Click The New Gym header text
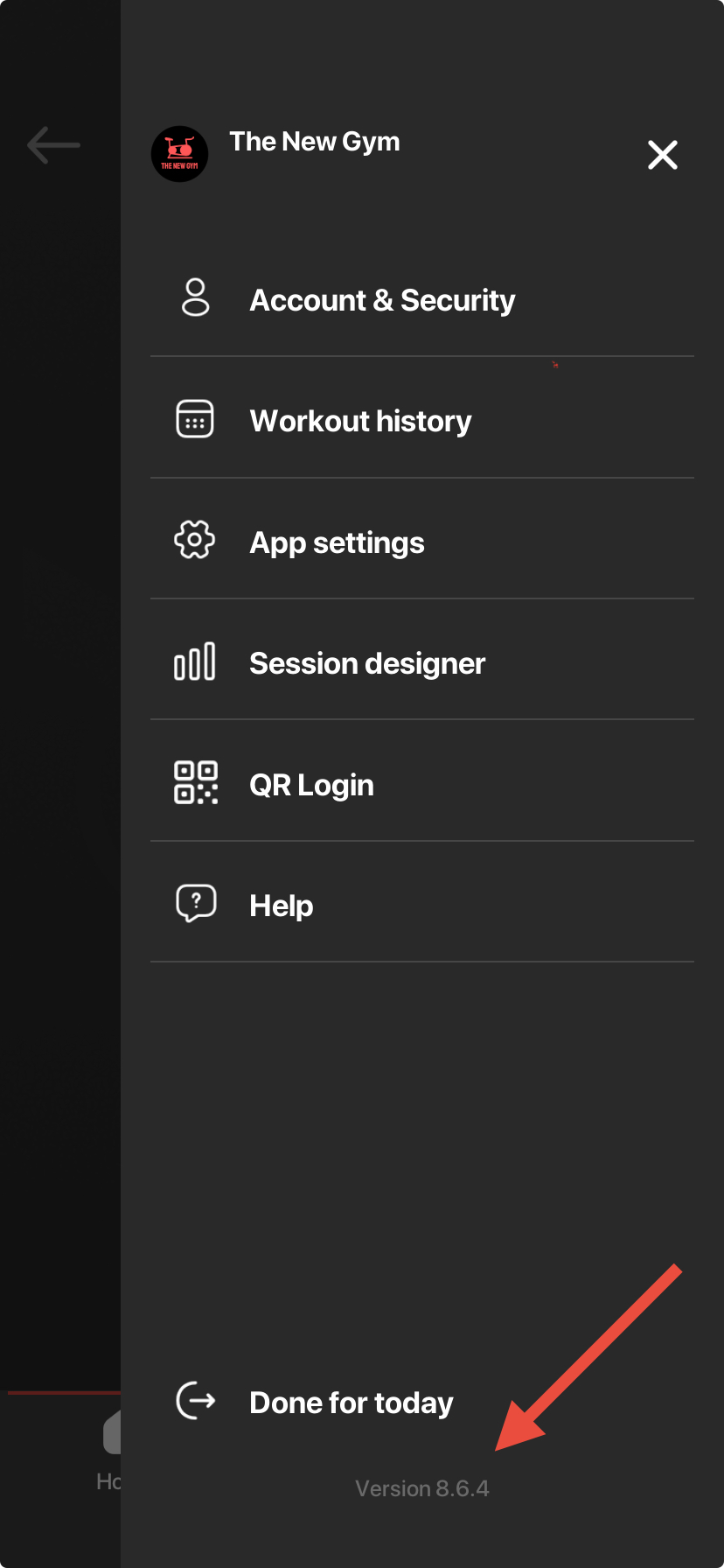 [x=315, y=141]
